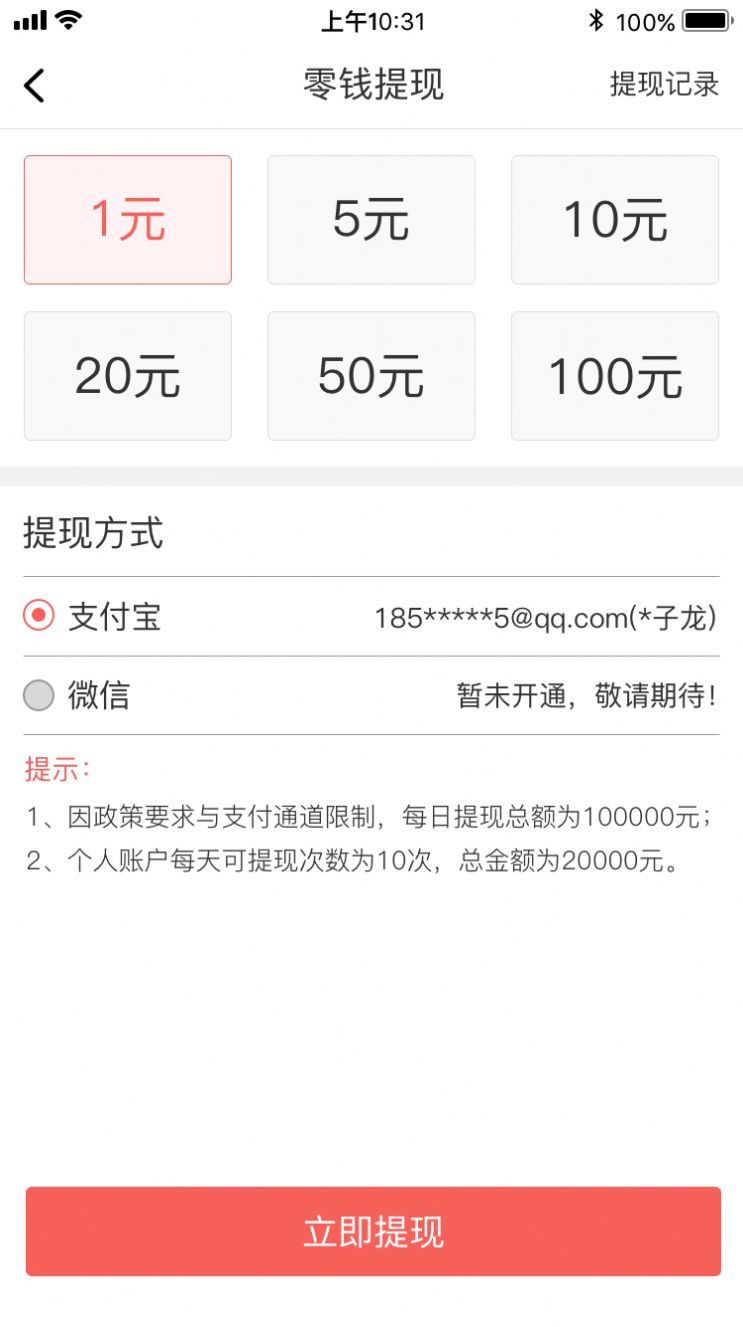Tap the Bluetooth icon in status bar
The height and width of the screenshot is (1327, 743).
pos(597,19)
